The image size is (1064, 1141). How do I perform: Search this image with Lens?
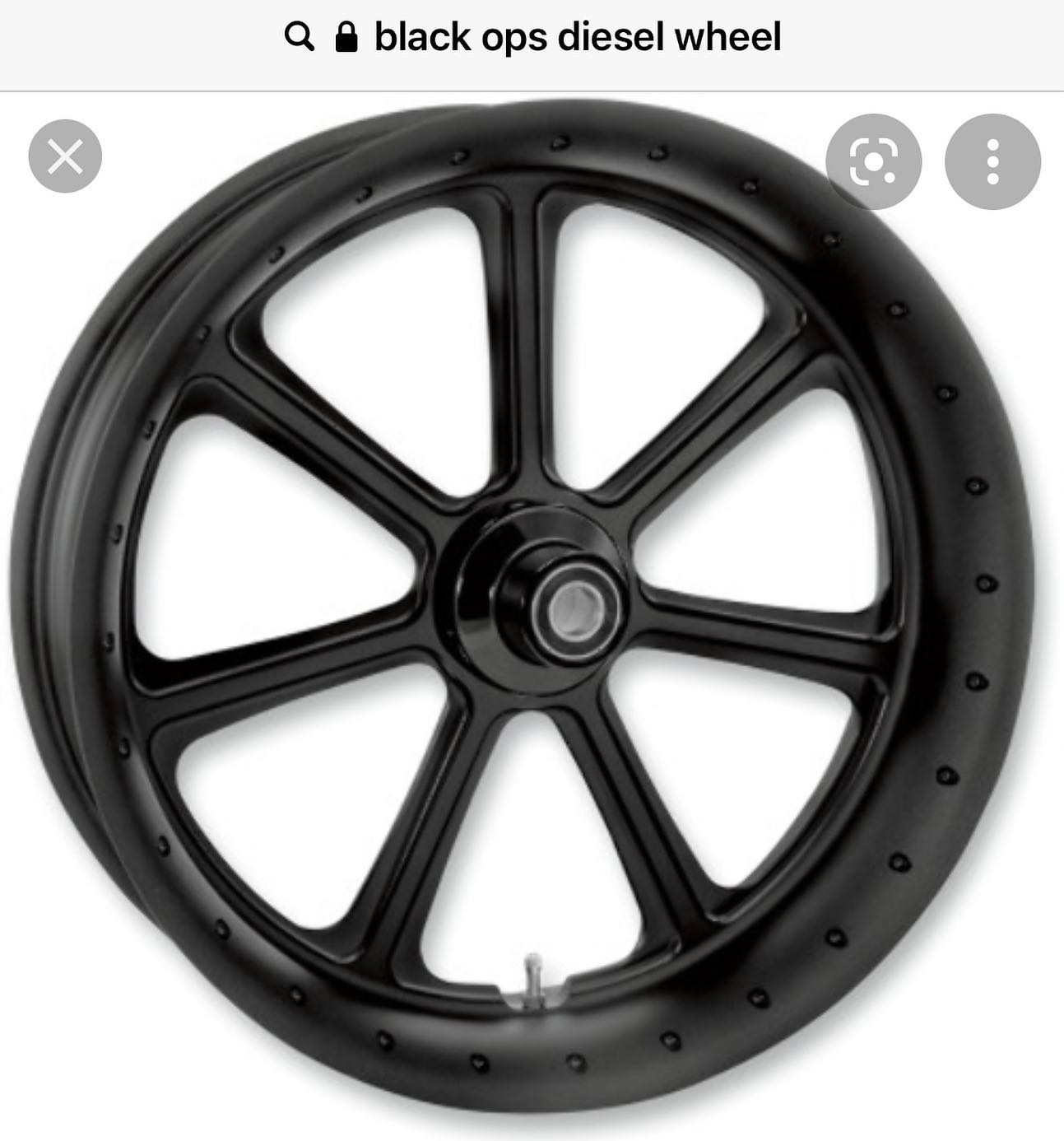(x=873, y=161)
